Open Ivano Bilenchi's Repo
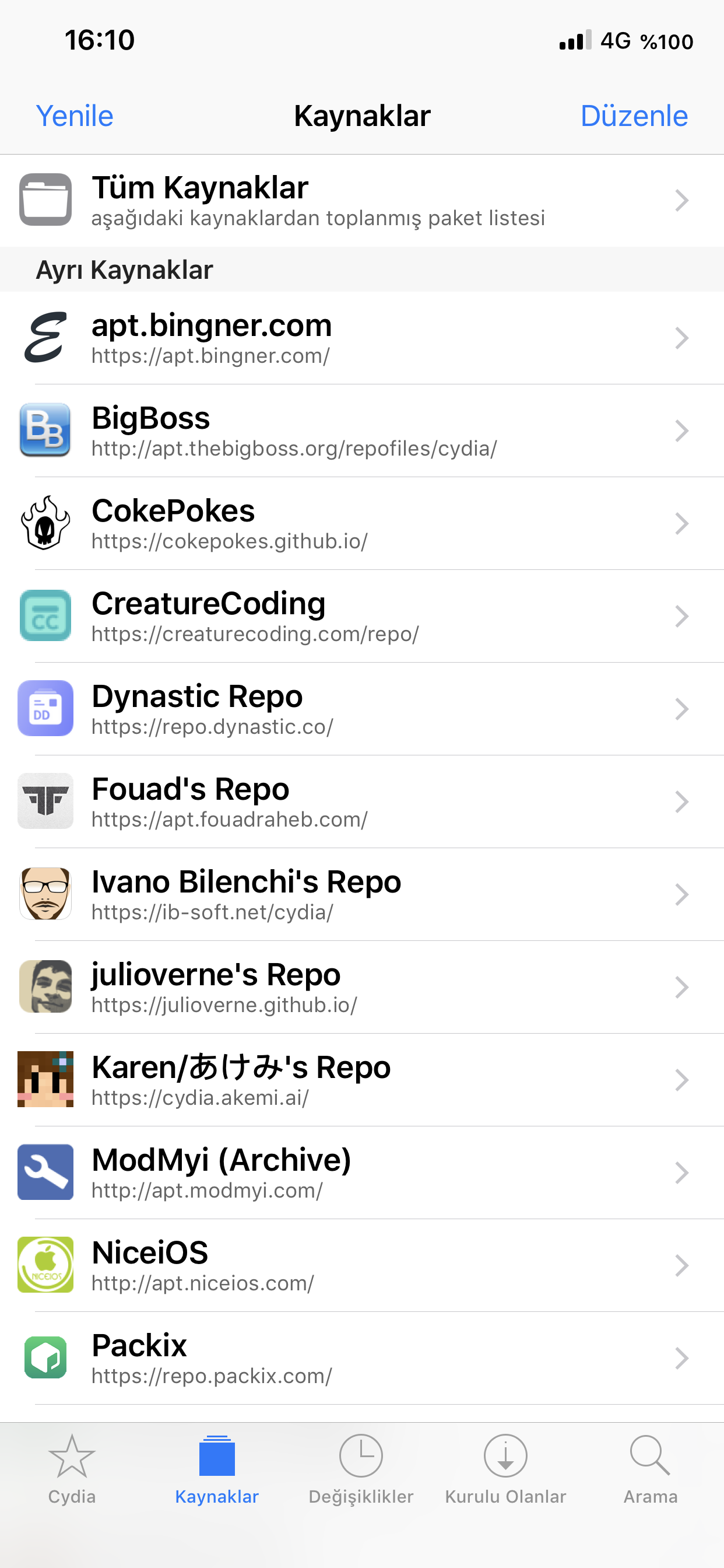This screenshot has height=1568, width=724. [x=361, y=895]
